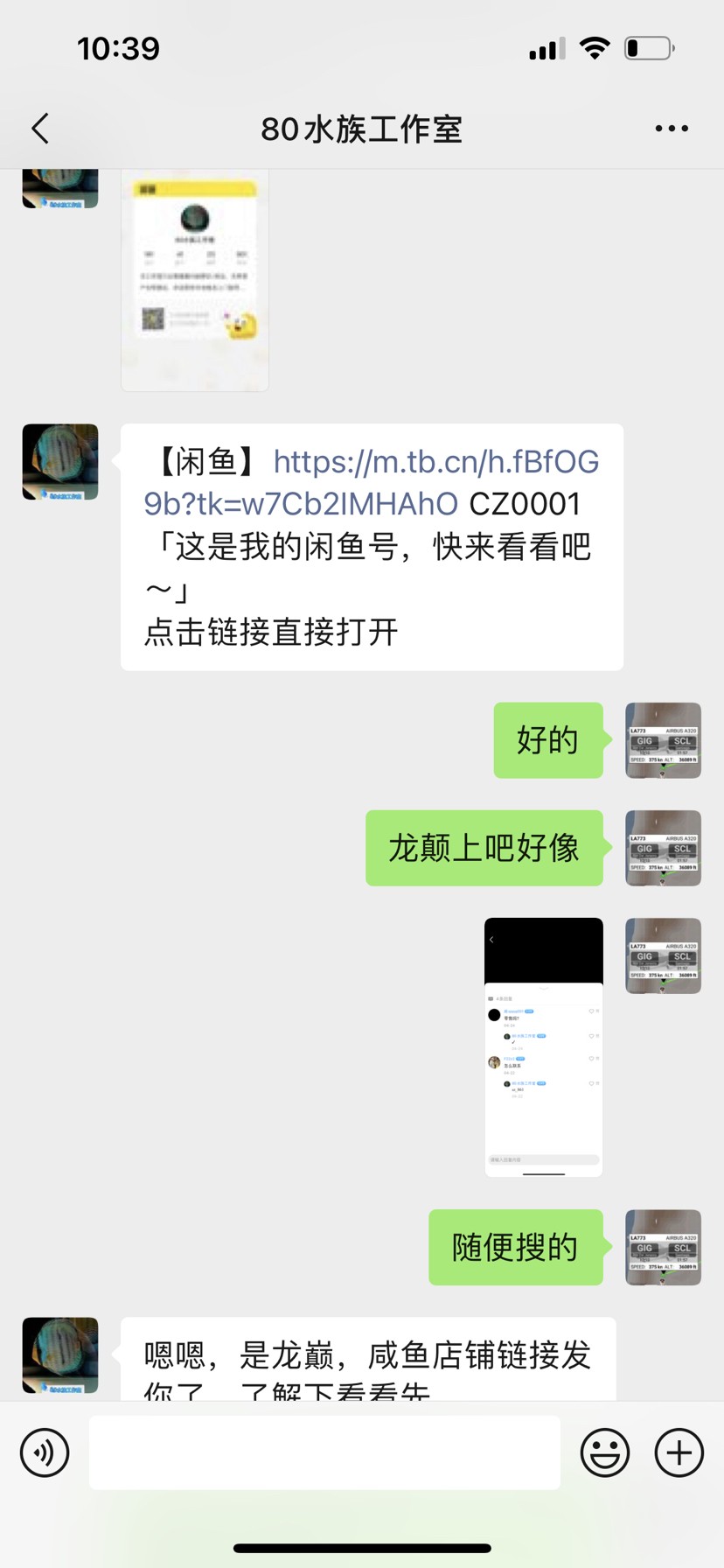Switch to voice message input

tap(45, 1452)
